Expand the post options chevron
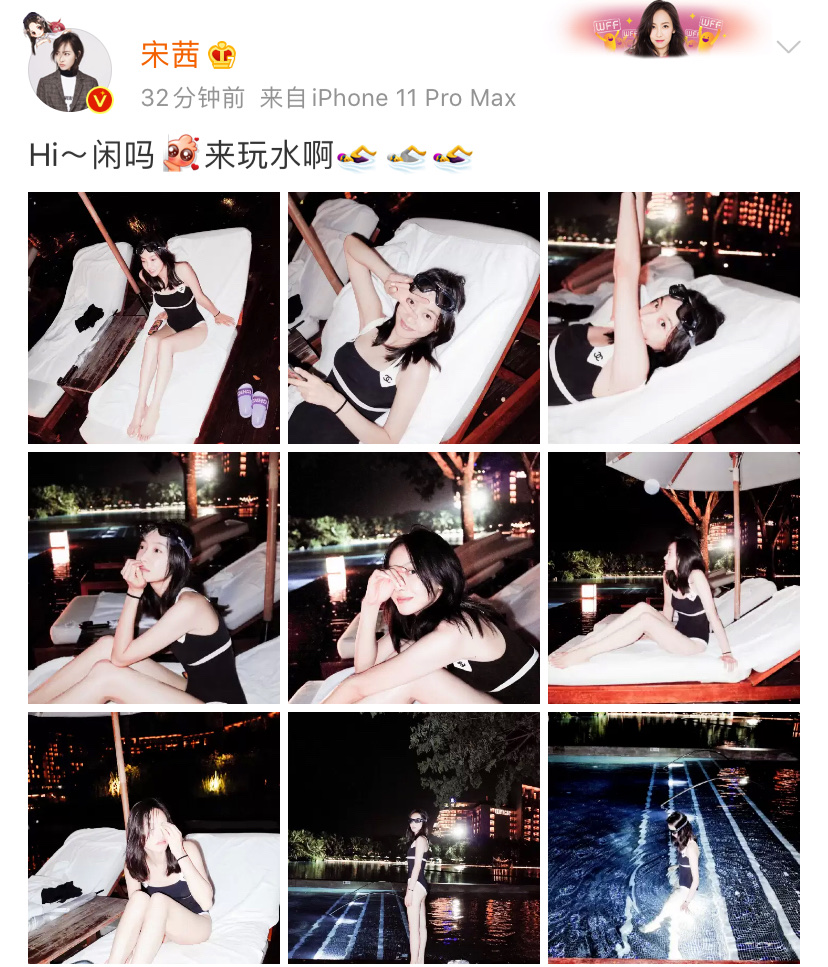 pos(788,47)
